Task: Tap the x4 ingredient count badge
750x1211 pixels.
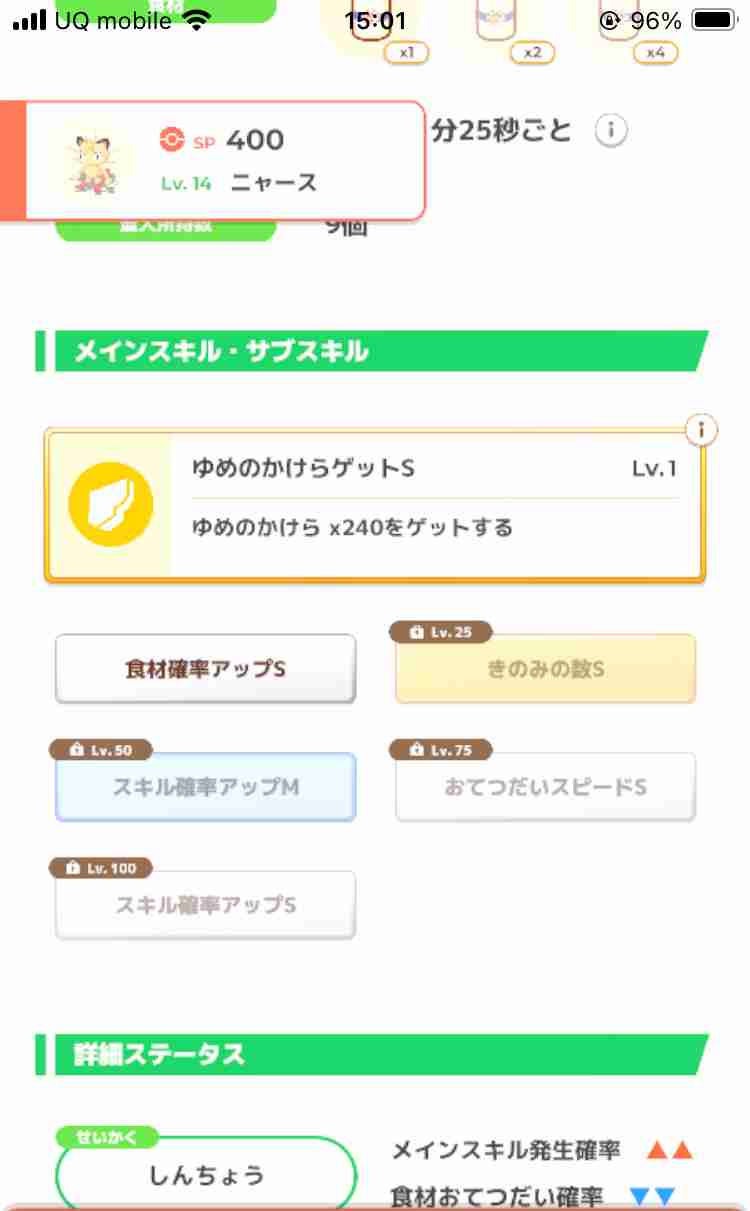Action: click(654, 52)
